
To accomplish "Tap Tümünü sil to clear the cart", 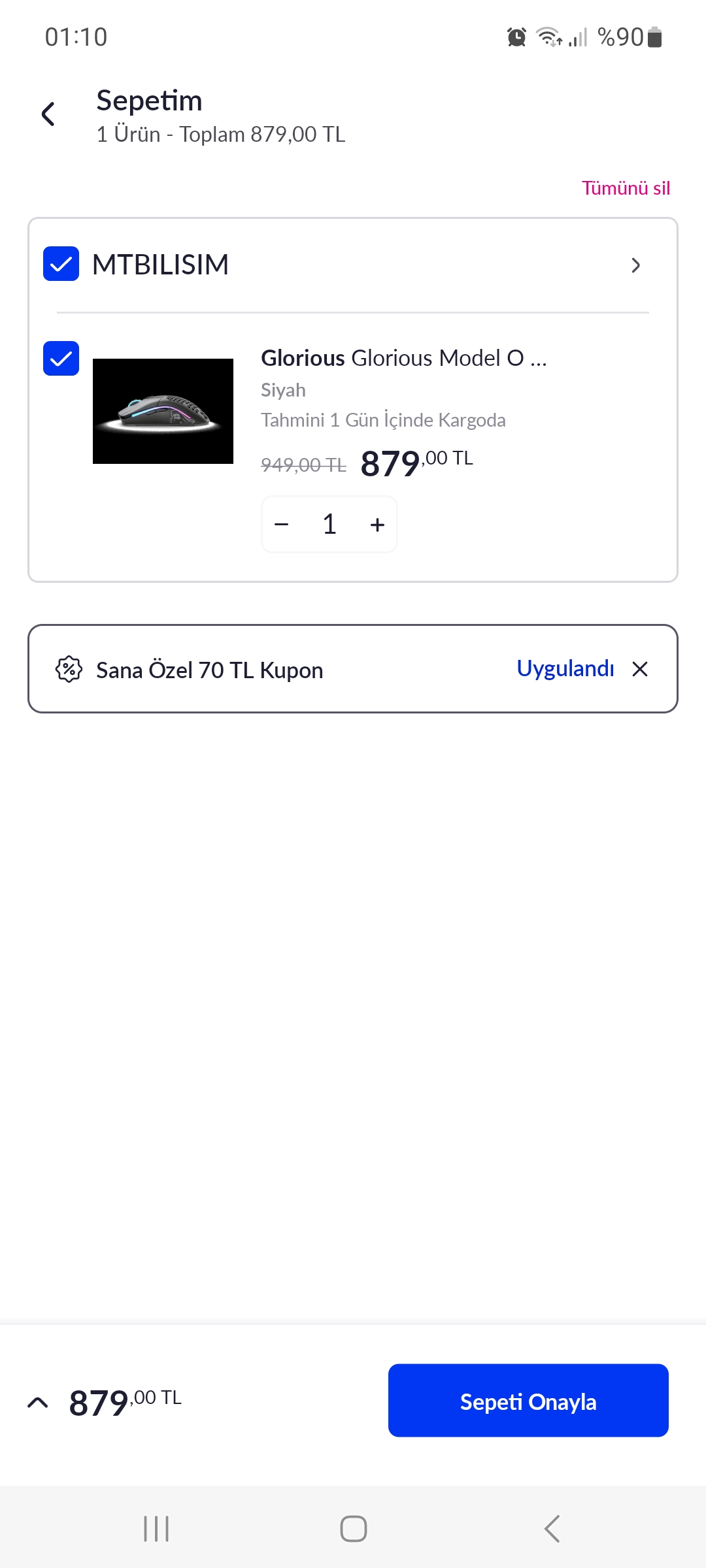I will coord(626,188).
